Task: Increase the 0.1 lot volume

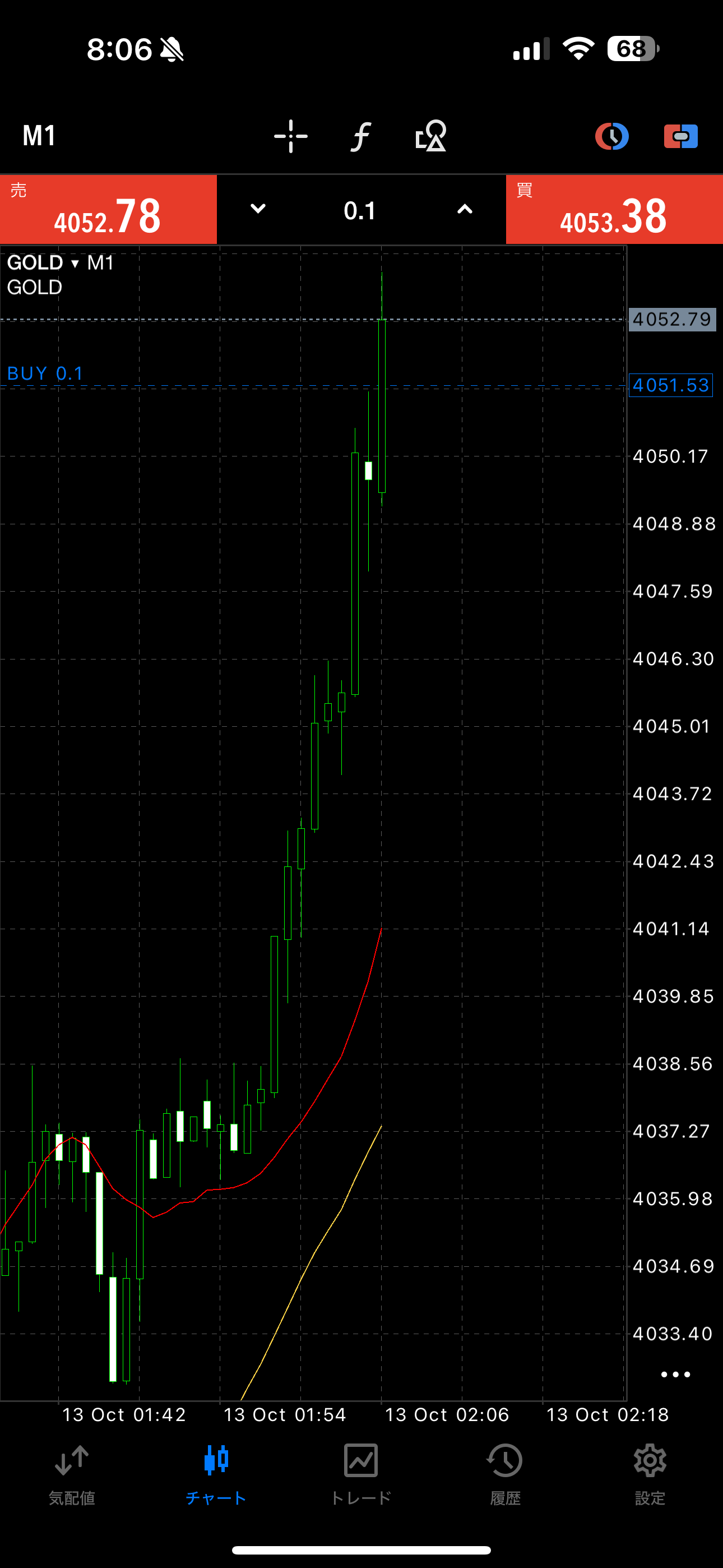Action: coord(465,209)
